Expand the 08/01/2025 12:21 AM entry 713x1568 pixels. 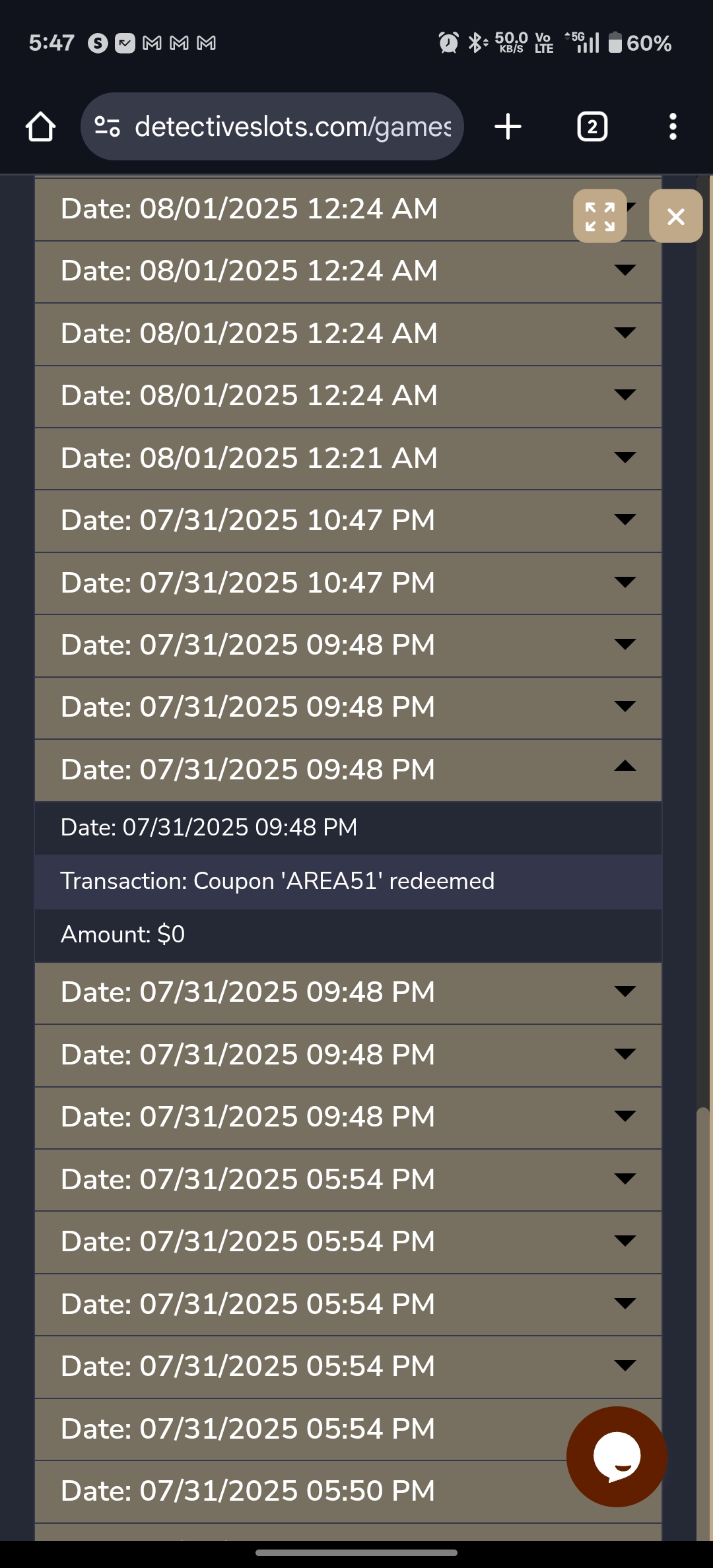(348, 459)
